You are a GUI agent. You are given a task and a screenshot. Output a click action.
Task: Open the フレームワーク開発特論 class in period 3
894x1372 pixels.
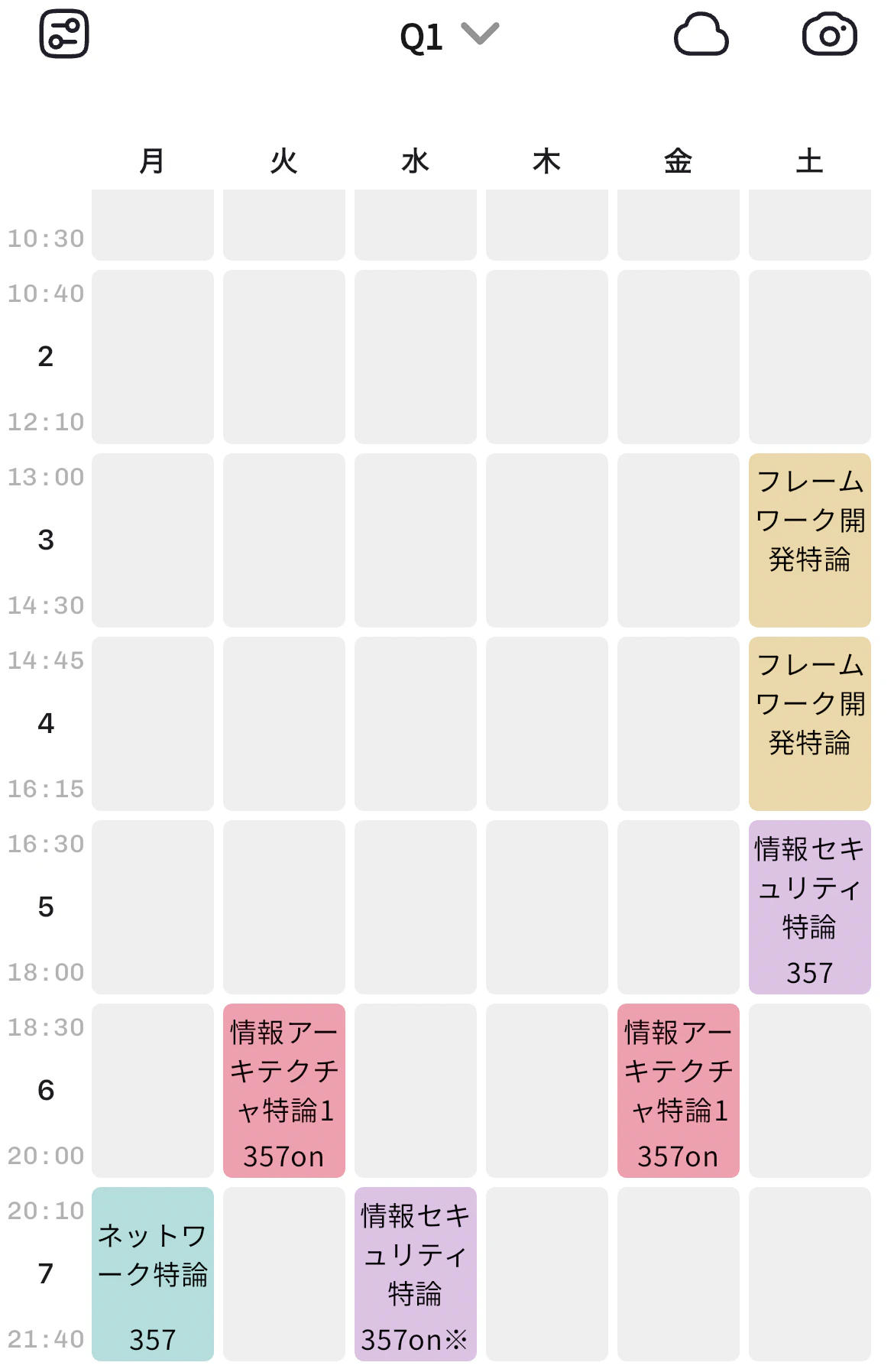(809, 539)
